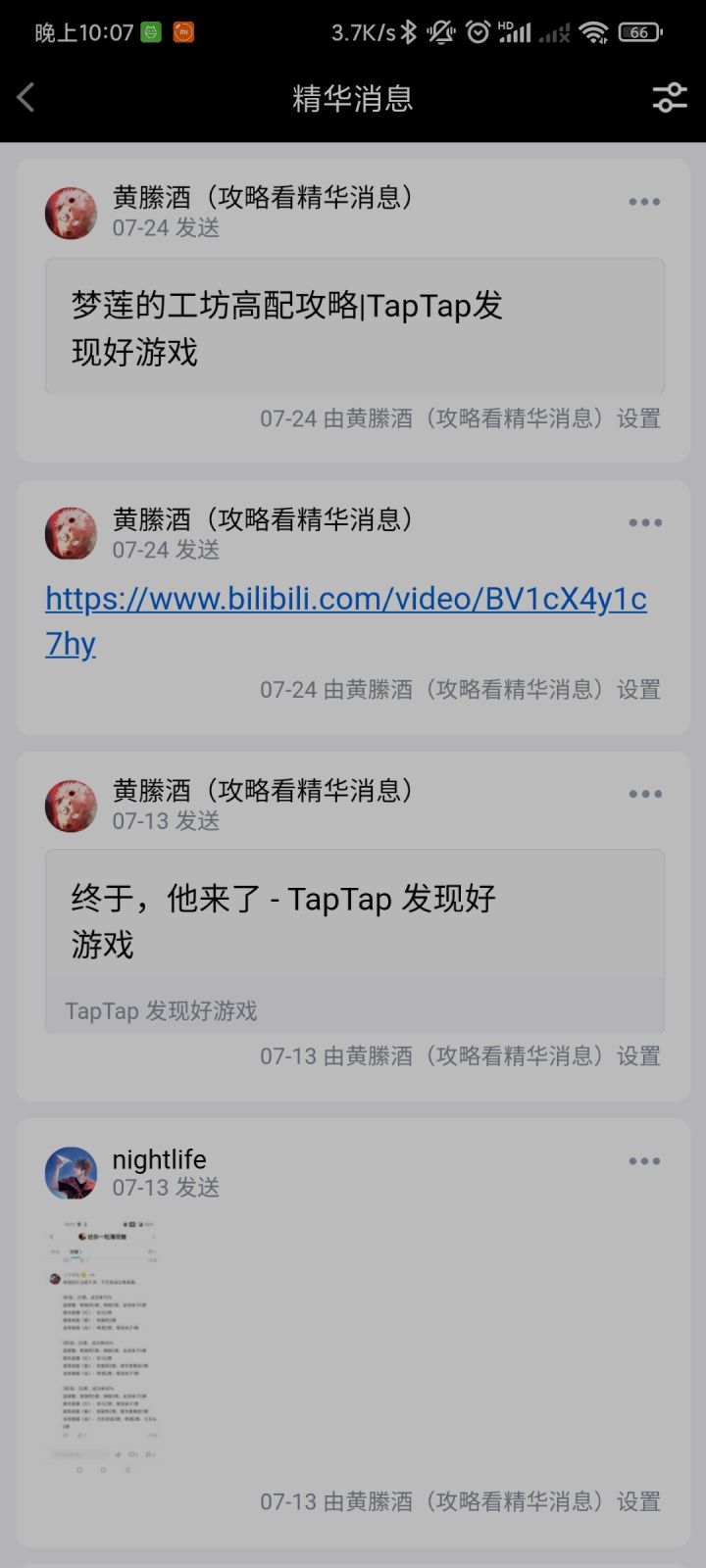Open the three-dot menu on nightlife's message
The width and height of the screenshot is (706, 1568).
pos(644,1160)
